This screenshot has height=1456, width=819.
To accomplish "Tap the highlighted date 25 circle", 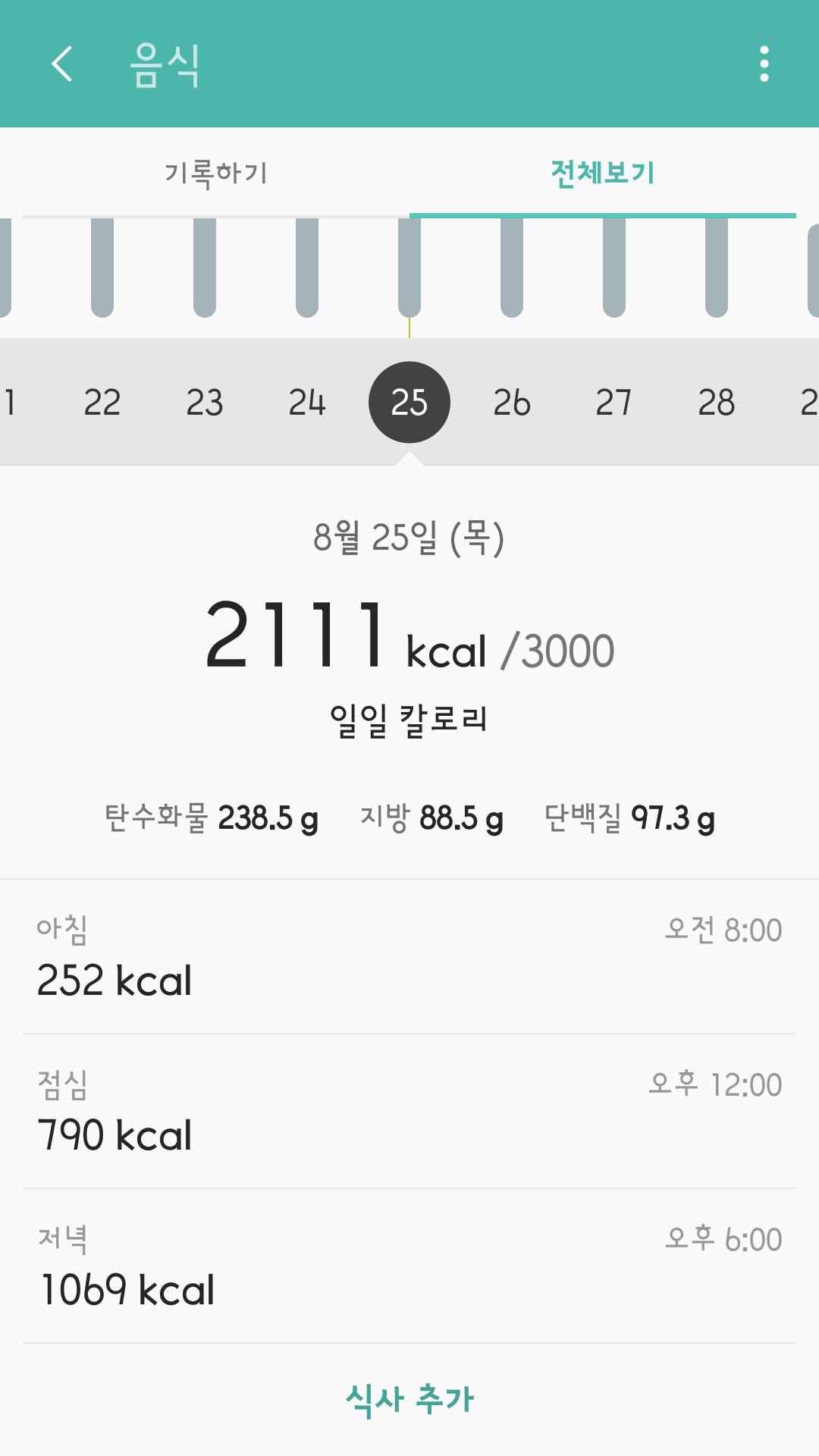I will point(409,403).
